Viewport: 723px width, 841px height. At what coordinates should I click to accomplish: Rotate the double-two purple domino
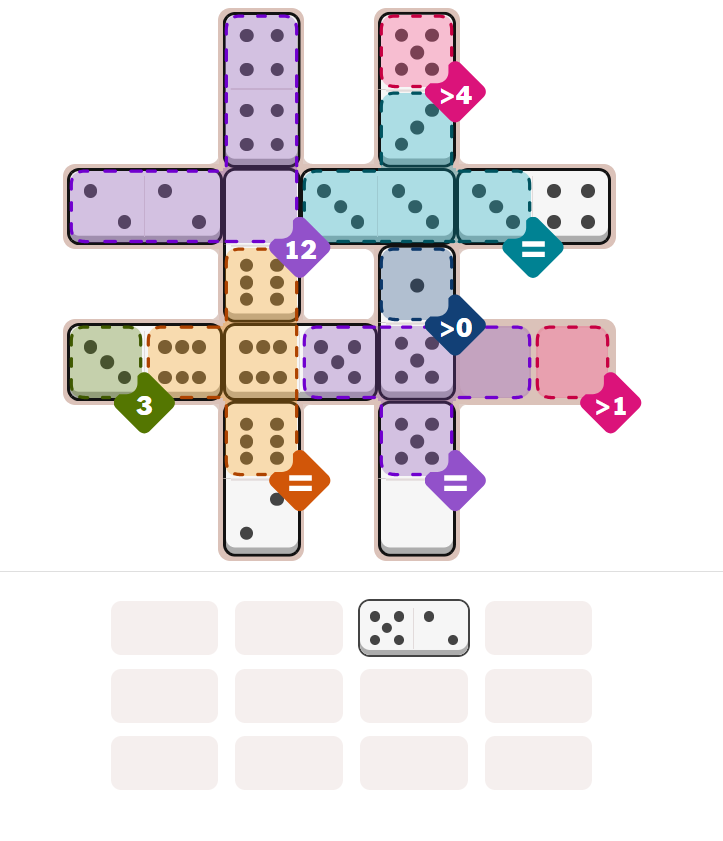(144, 206)
